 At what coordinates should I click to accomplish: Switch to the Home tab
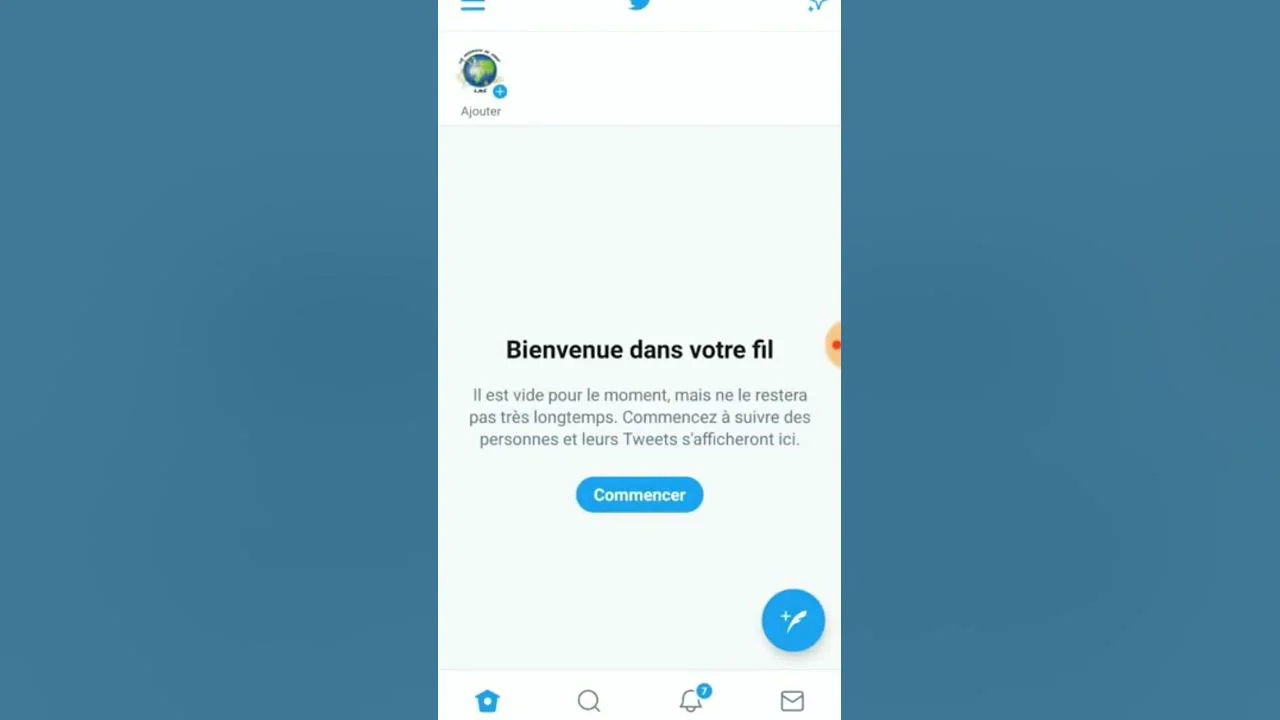click(487, 701)
